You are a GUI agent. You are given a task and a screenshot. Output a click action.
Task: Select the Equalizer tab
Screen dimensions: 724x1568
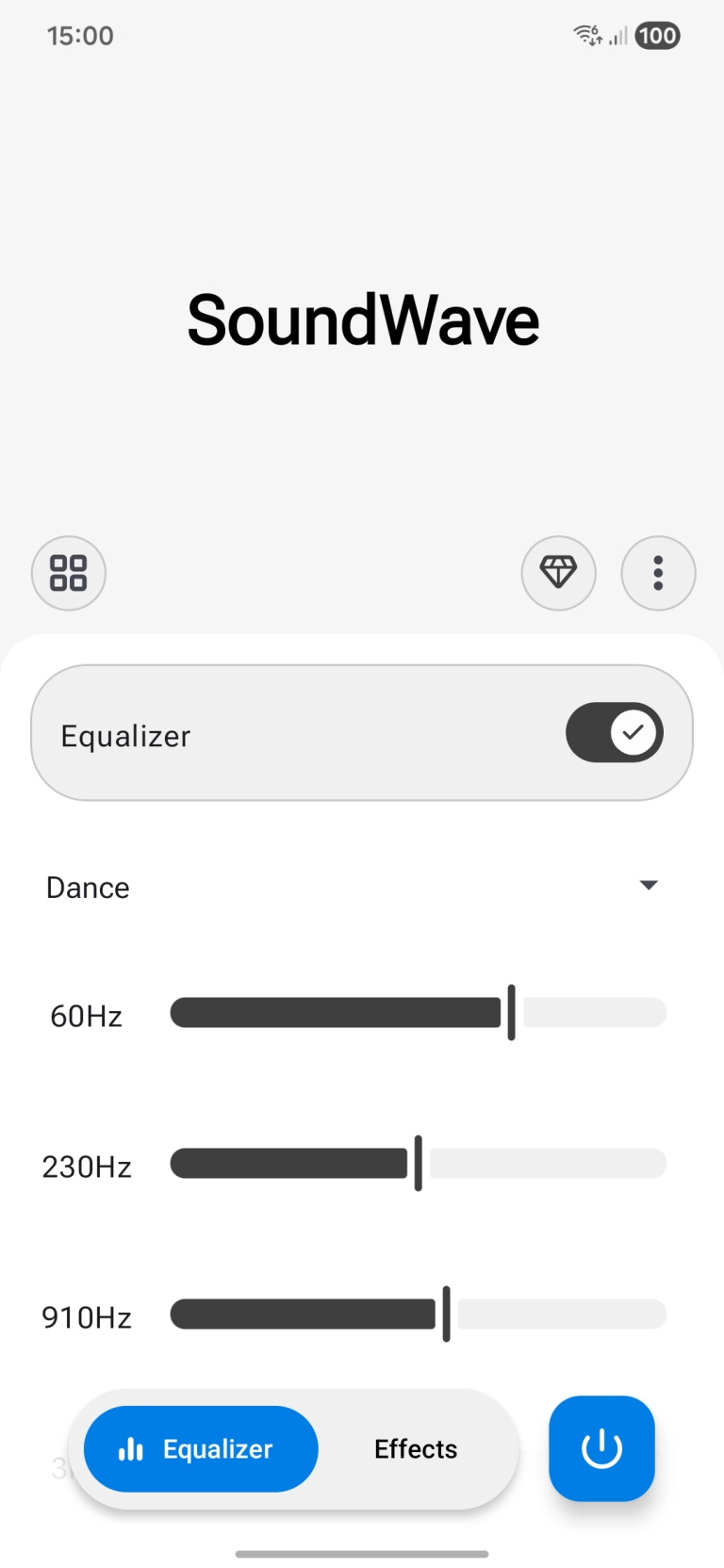pyautogui.click(x=201, y=1449)
